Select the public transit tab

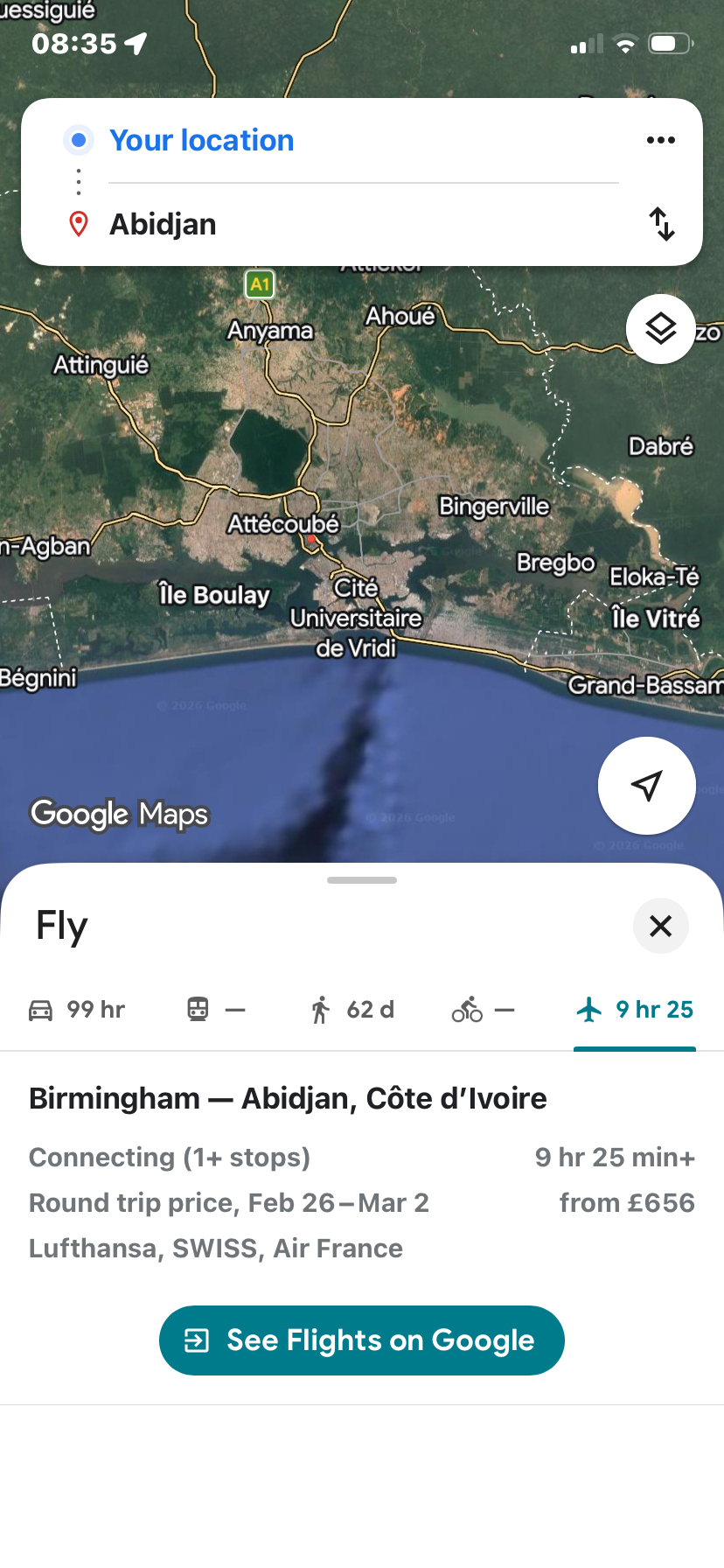[215, 1010]
